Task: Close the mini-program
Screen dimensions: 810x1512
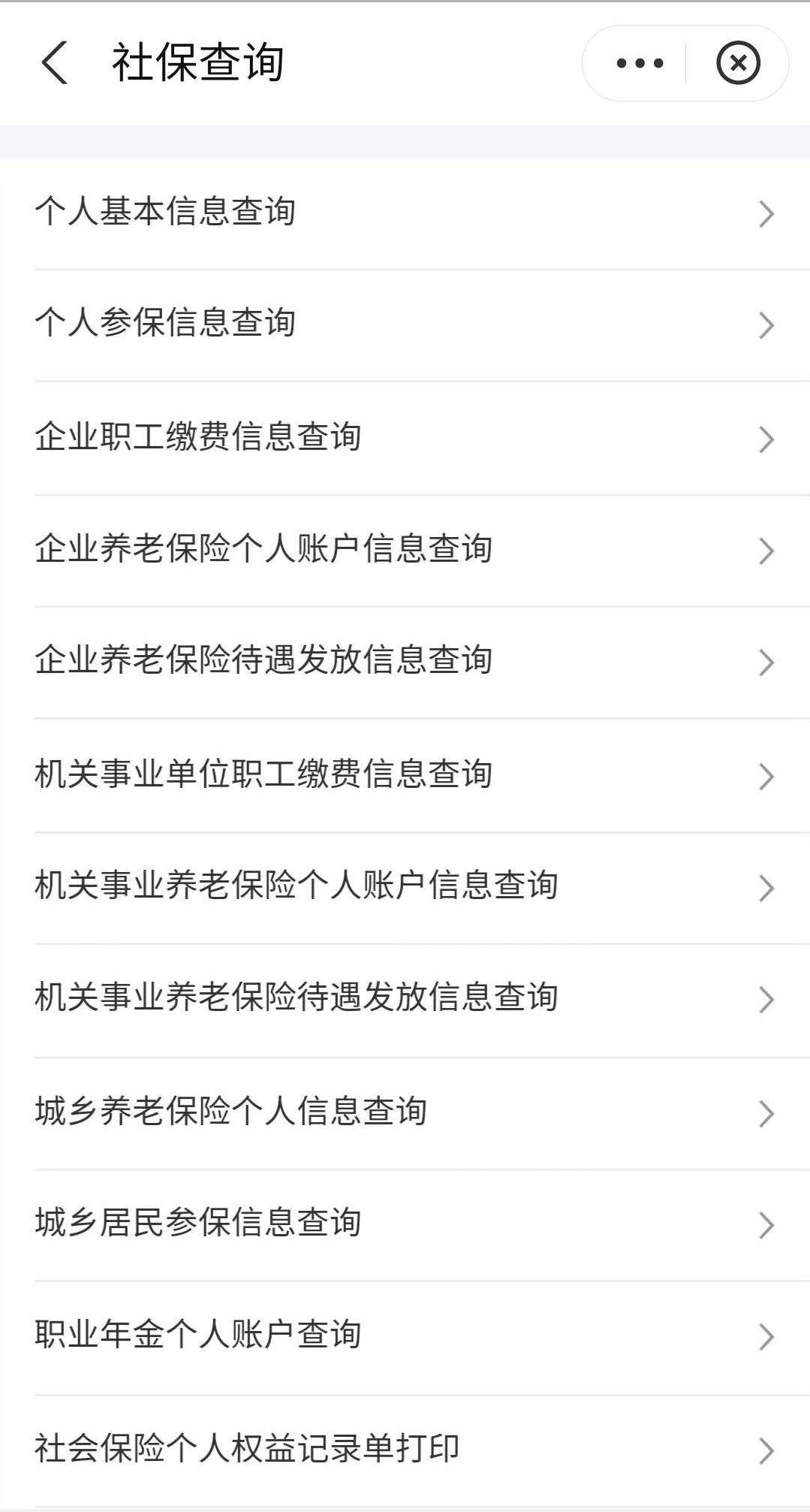Action: (x=738, y=63)
